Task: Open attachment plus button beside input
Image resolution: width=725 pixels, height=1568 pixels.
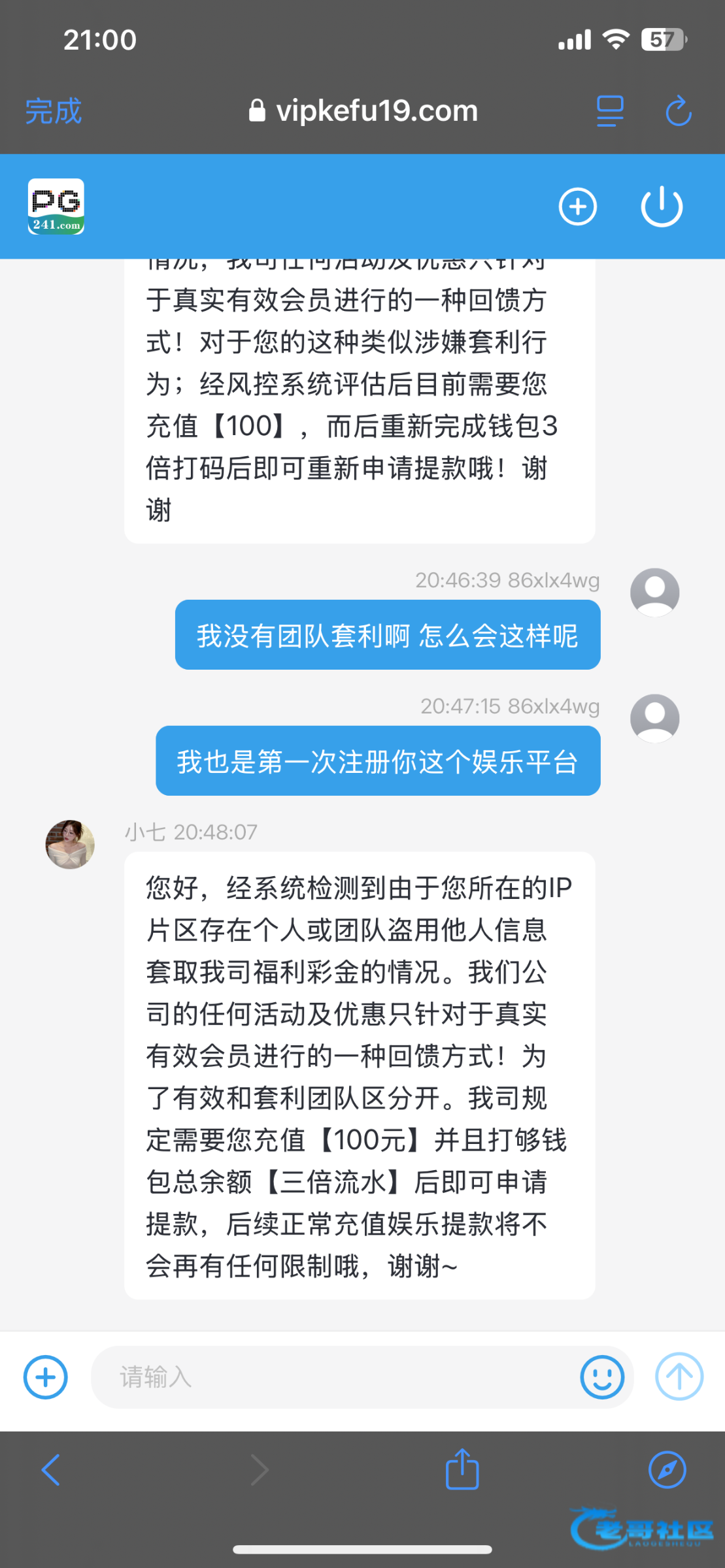Action: click(46, 1377)
